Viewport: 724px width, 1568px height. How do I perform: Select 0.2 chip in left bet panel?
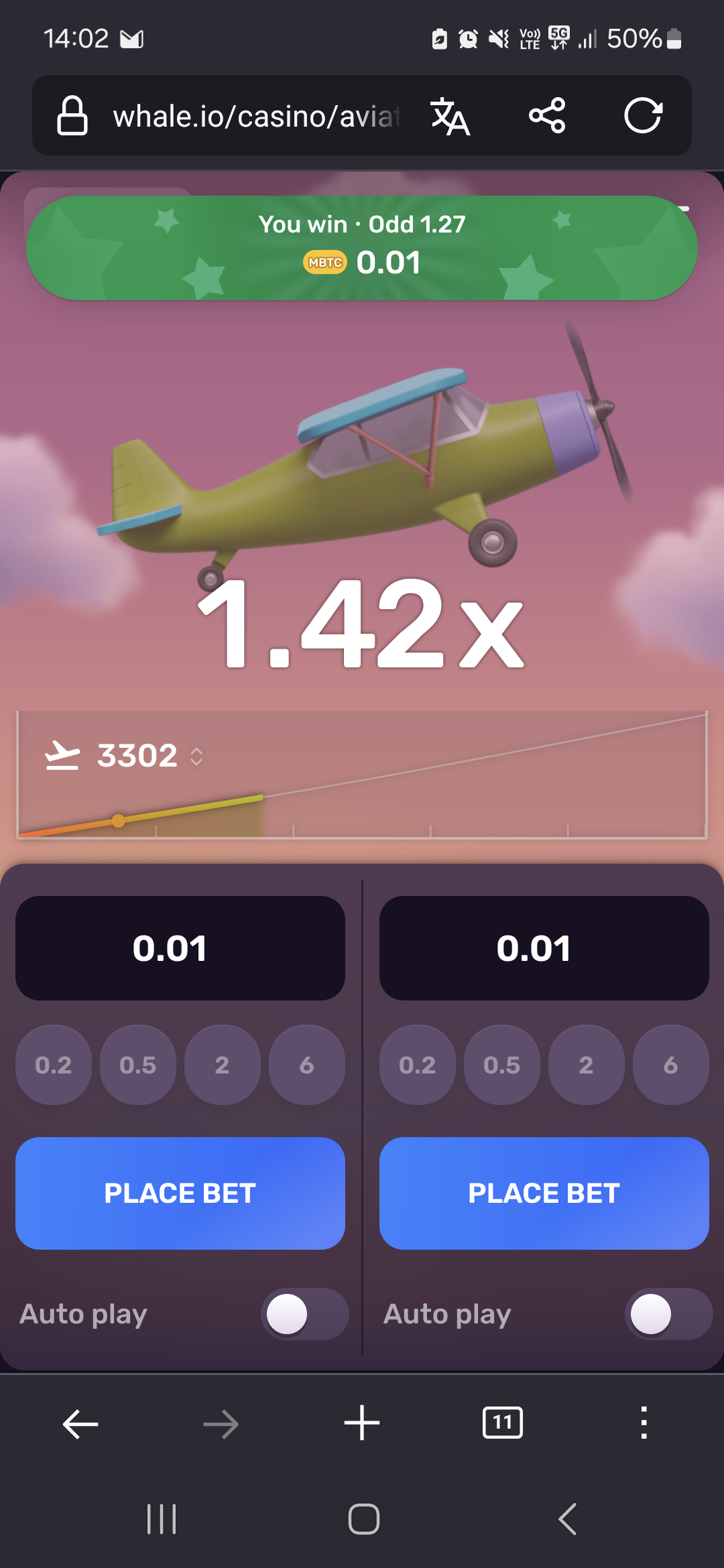click(54, 1065)
